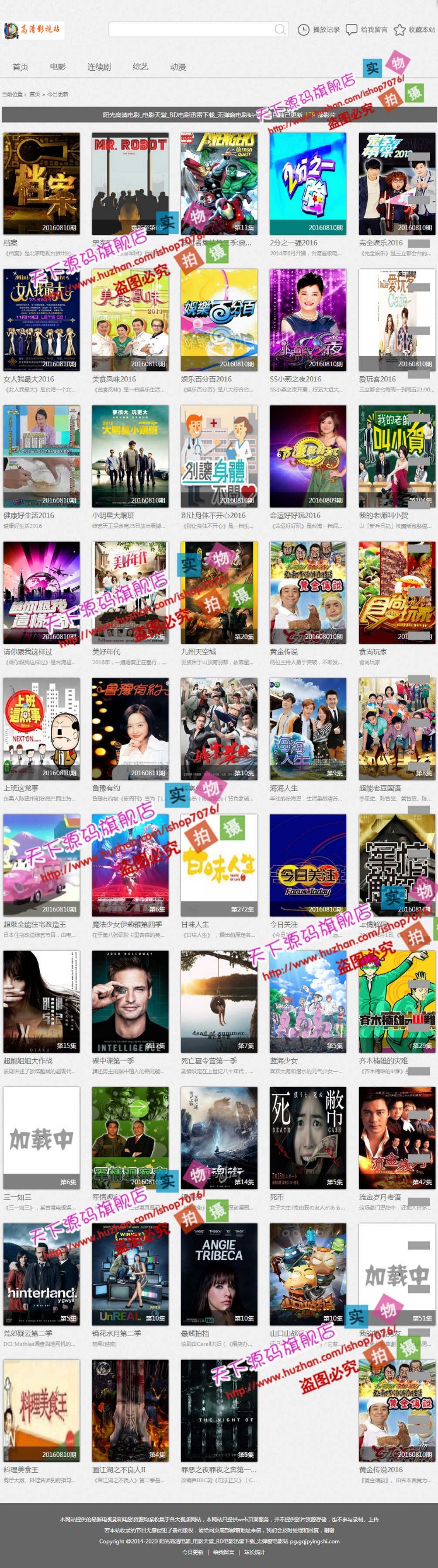The height and width of the screenshot is (1568, 438).
Task: Tap the magnifier search icon
Action: click(280, 29)
